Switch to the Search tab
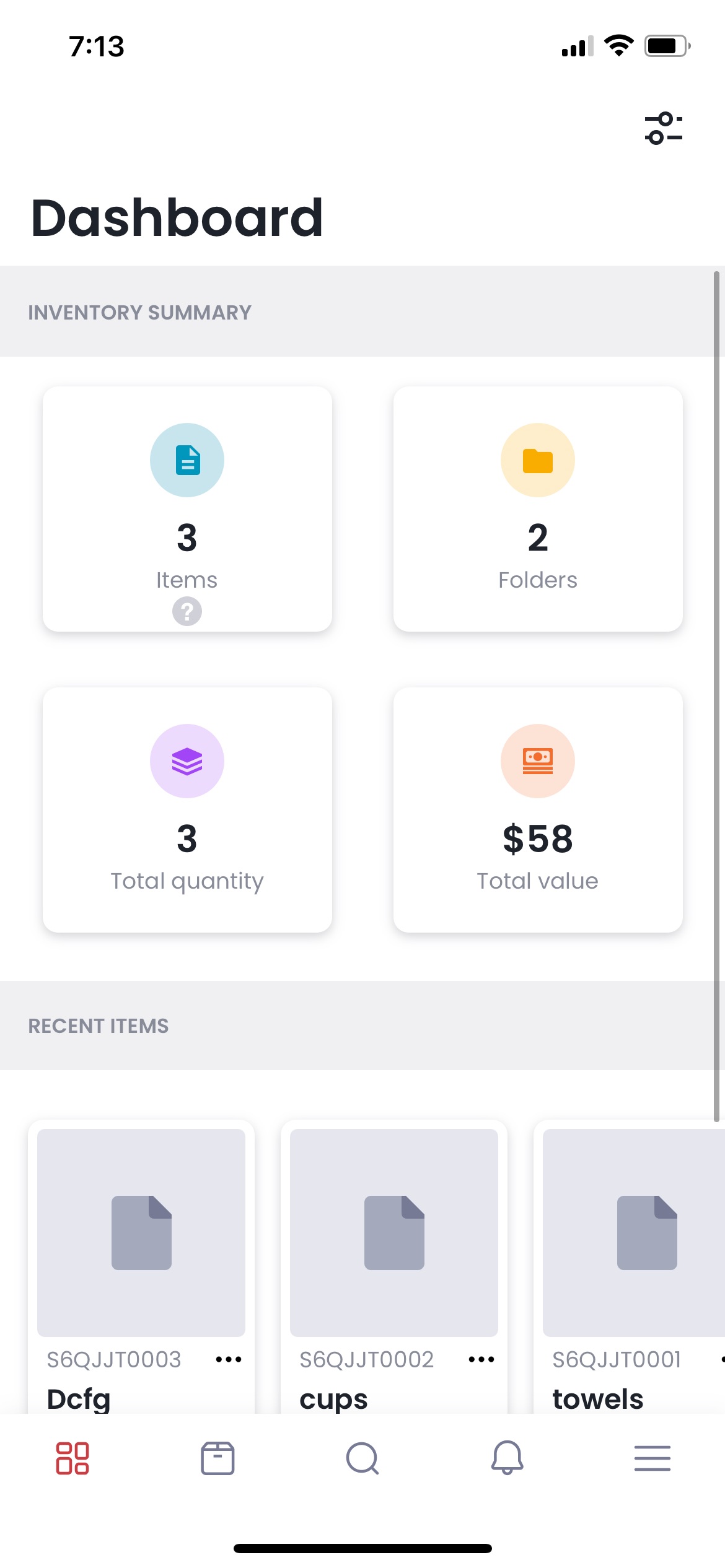The image size is (725, 1568). (362, 1458)
